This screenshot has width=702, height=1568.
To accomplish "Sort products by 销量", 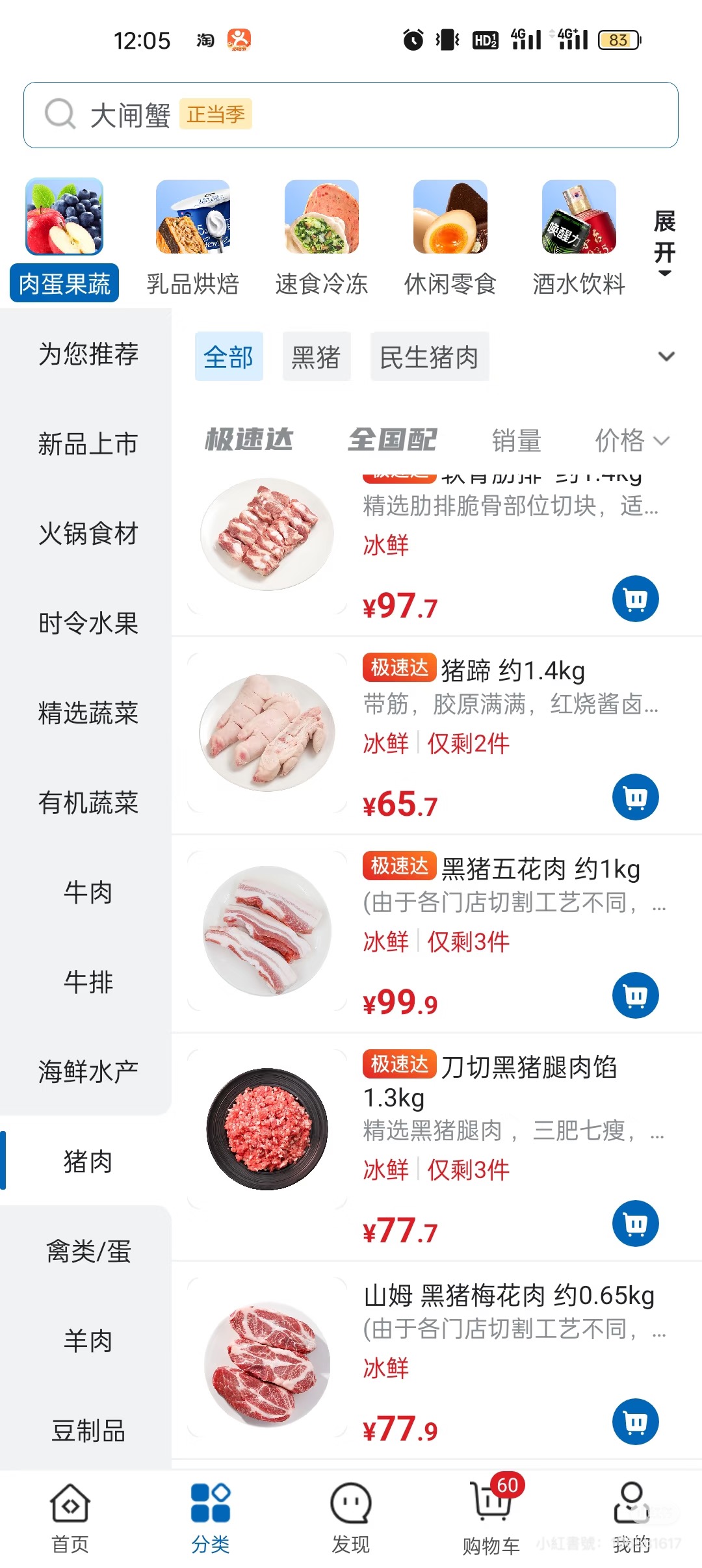I will point(516,440).
